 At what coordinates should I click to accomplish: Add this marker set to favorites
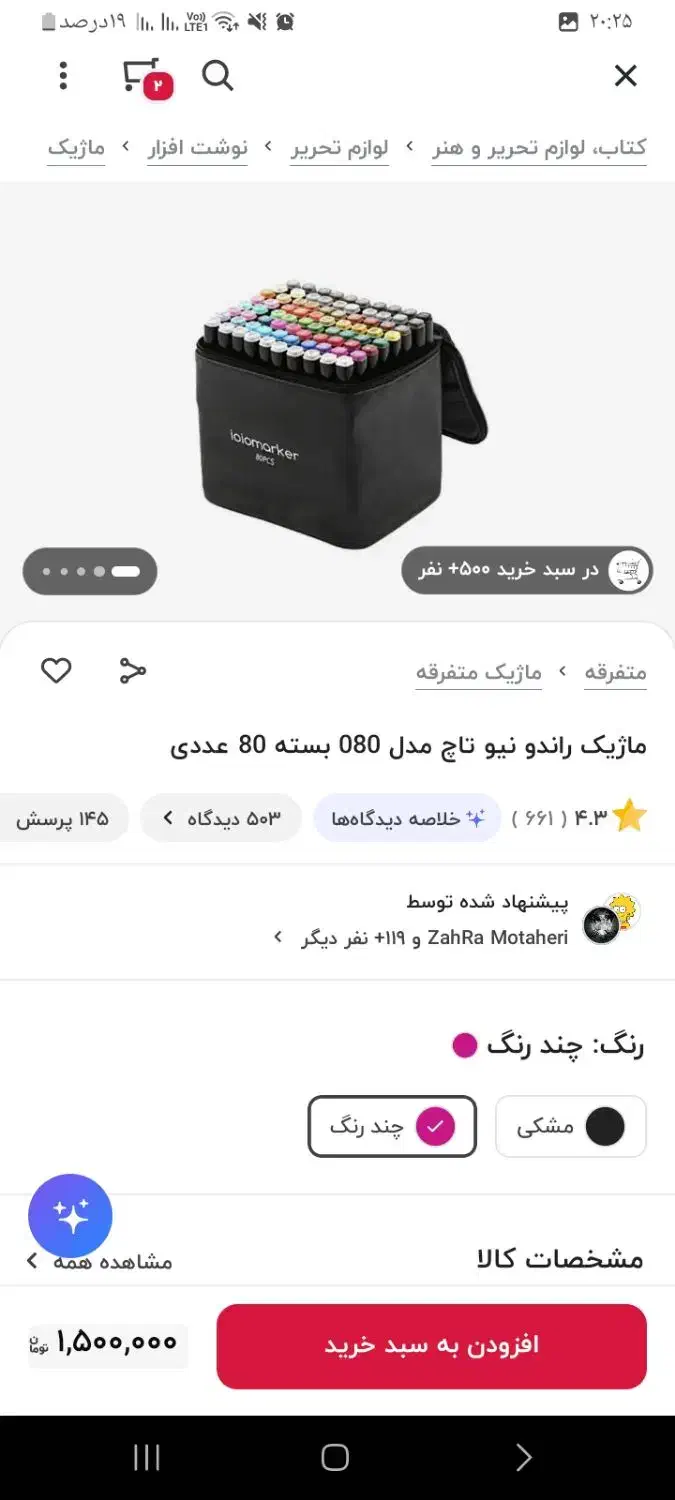(56, 671)
